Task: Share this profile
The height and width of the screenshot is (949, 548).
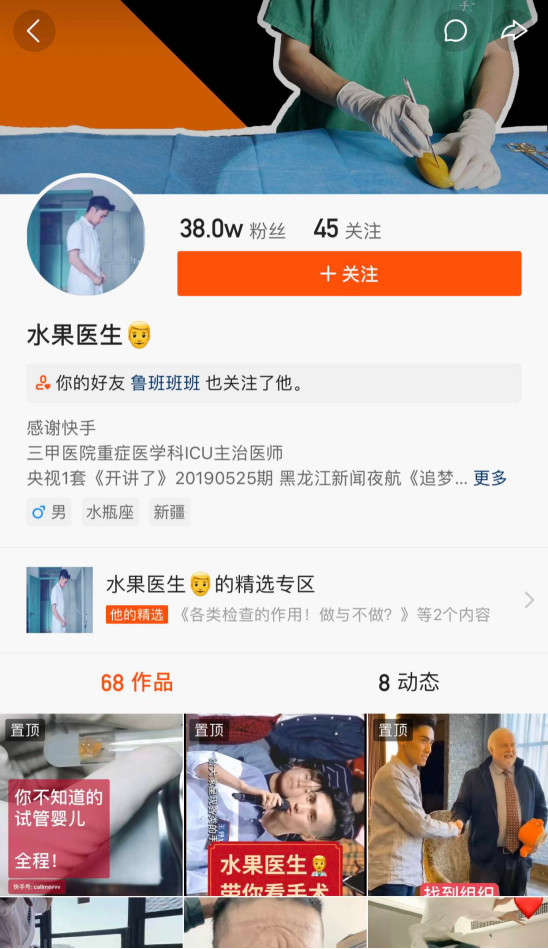Action: point(514,31)
